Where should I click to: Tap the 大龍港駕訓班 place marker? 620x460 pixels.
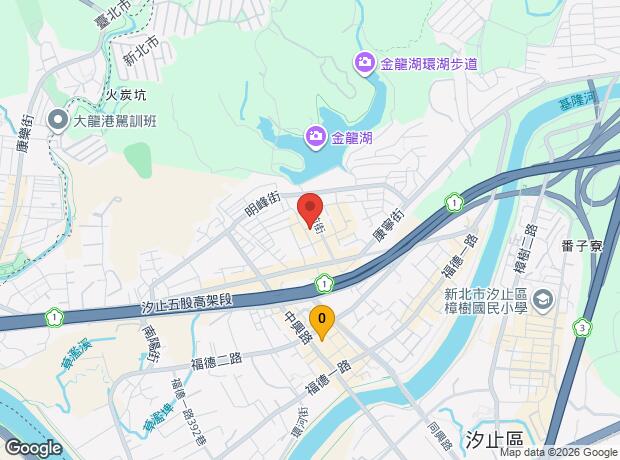click(62, 121)
